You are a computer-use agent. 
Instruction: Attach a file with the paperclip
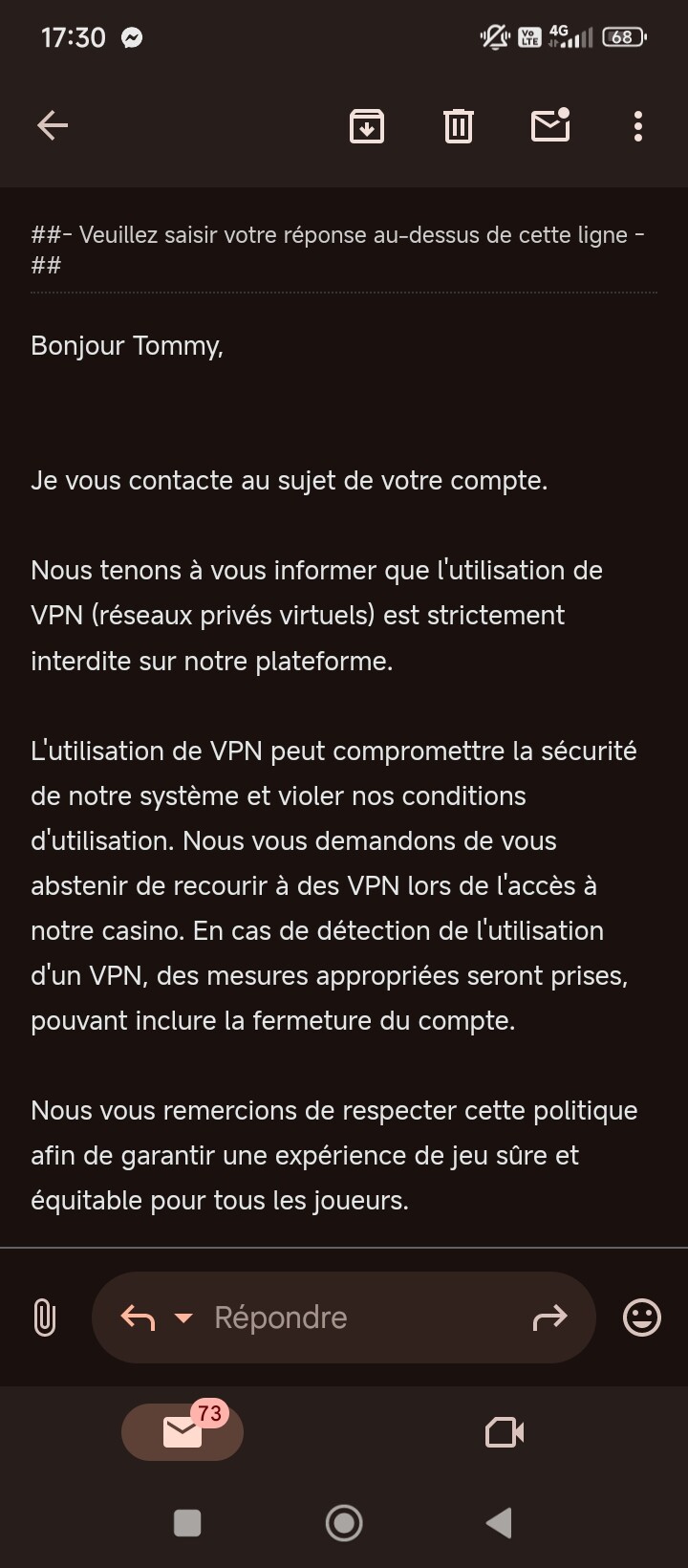(45, 1318)
